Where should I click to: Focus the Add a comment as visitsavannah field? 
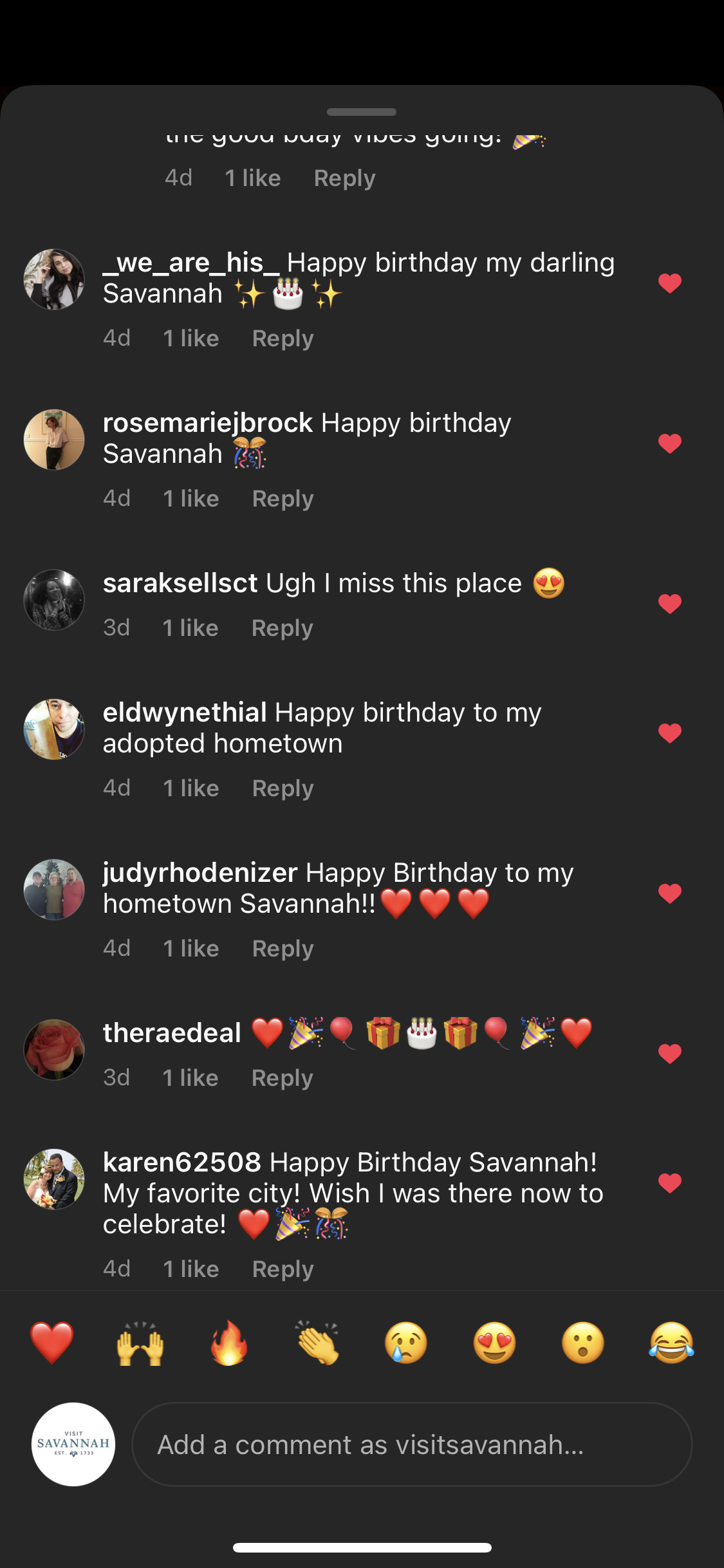(x=412, y=1445)
